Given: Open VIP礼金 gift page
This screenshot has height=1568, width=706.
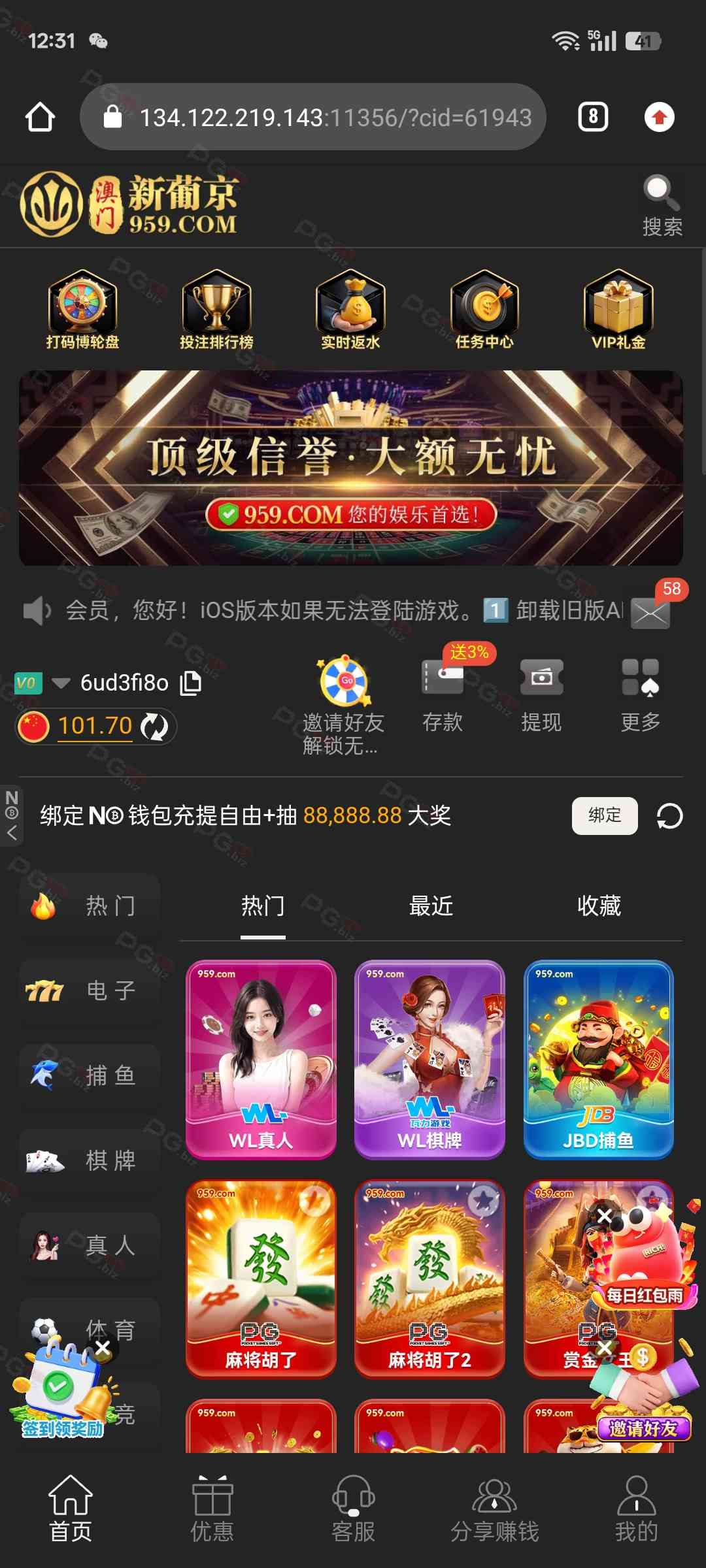Looking at the screenshot, I should click(618, 308).
